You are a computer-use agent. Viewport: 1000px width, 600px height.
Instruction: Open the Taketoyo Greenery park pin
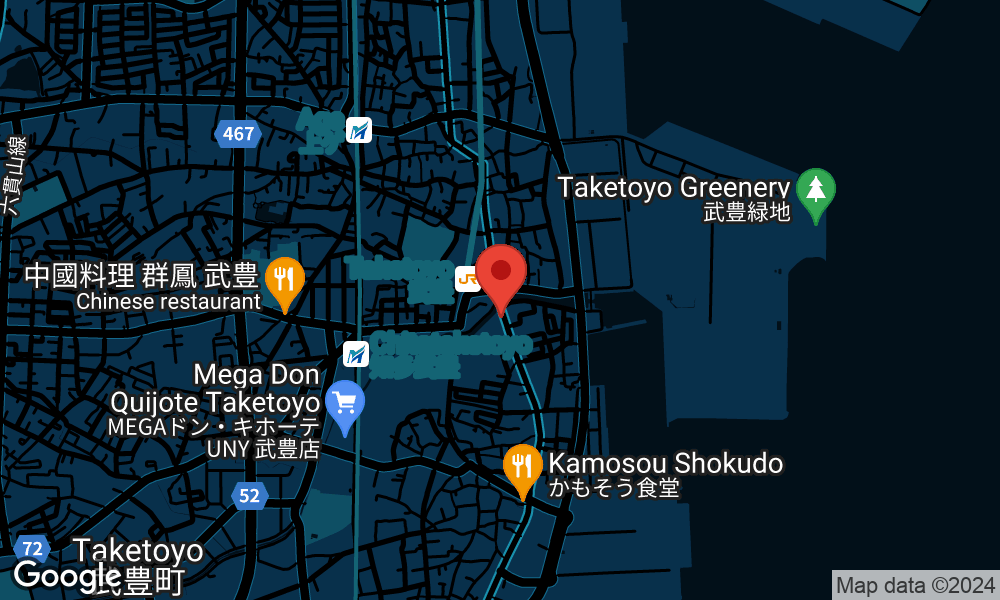(816, 190)
